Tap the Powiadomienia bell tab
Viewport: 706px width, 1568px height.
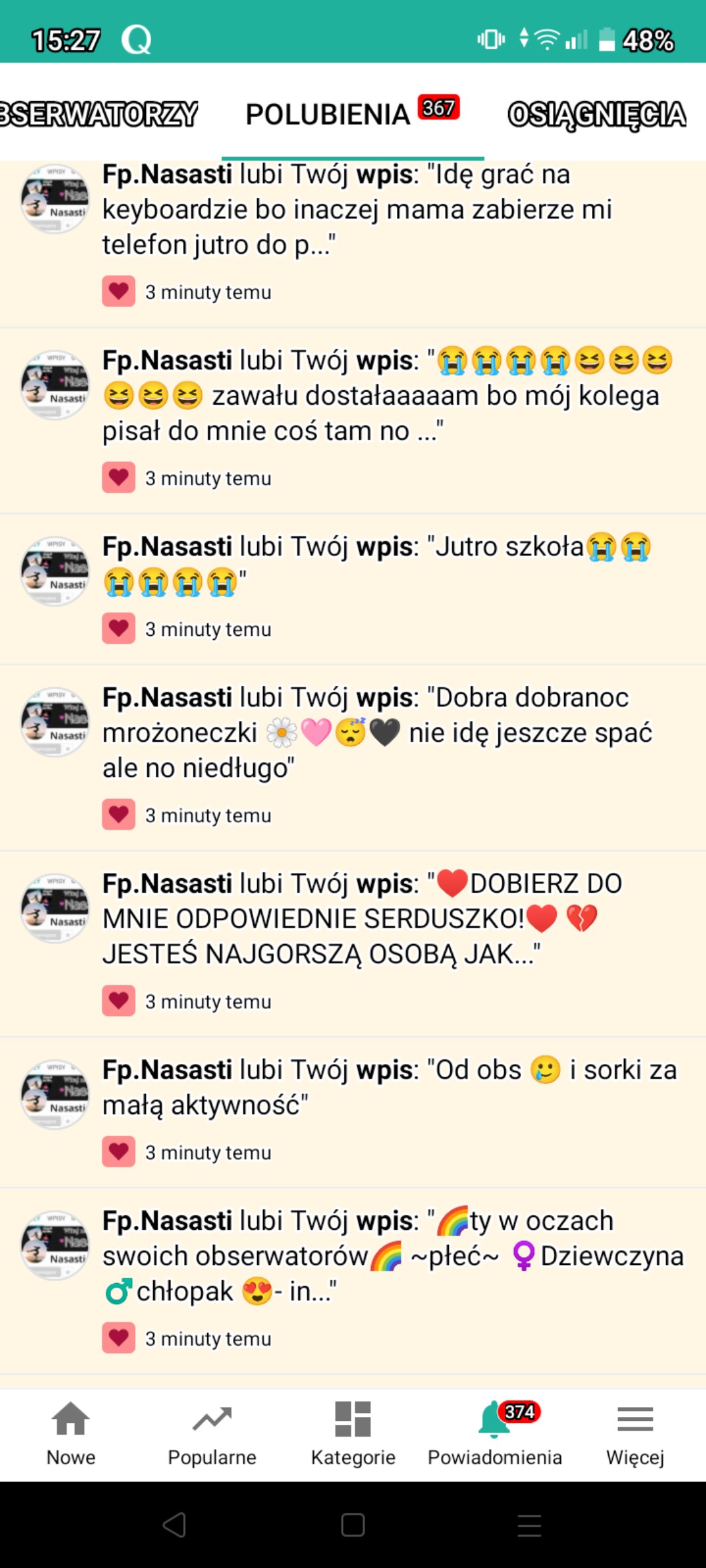click(494, 1434)
